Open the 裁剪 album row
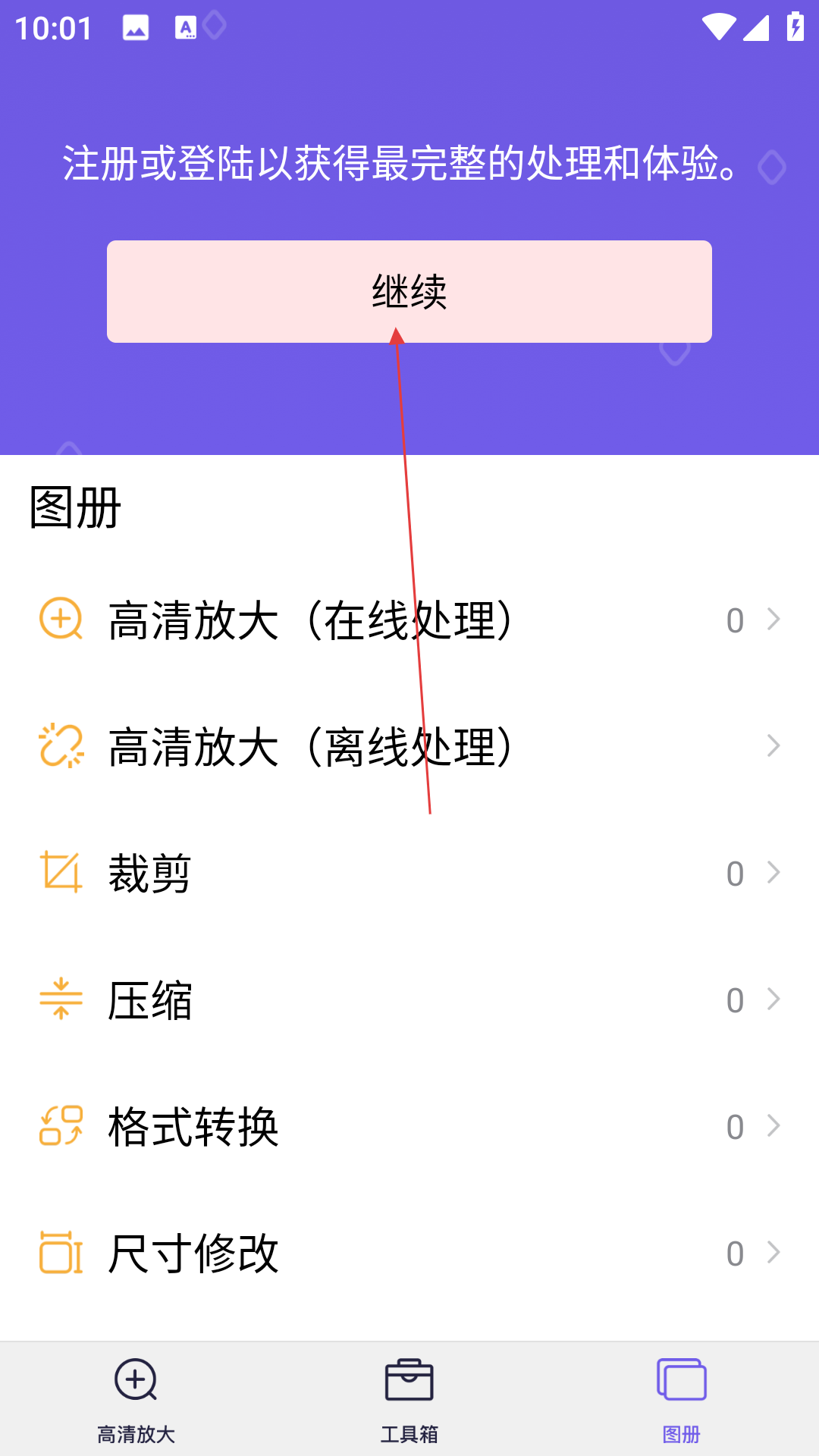This screenshot has height=1456, width=819. (x=409, y=874)
